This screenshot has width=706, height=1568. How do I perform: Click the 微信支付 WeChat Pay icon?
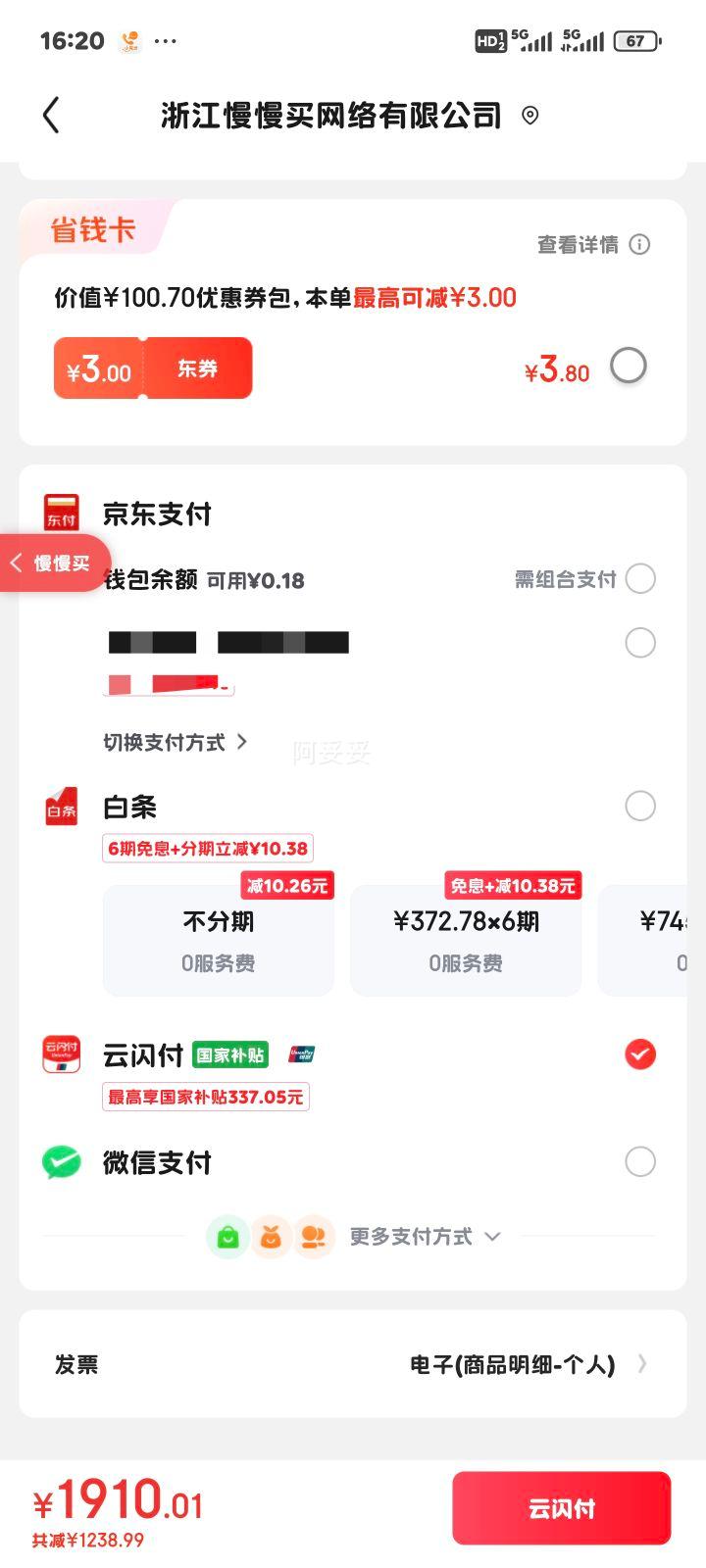(x=61, y=1161)
